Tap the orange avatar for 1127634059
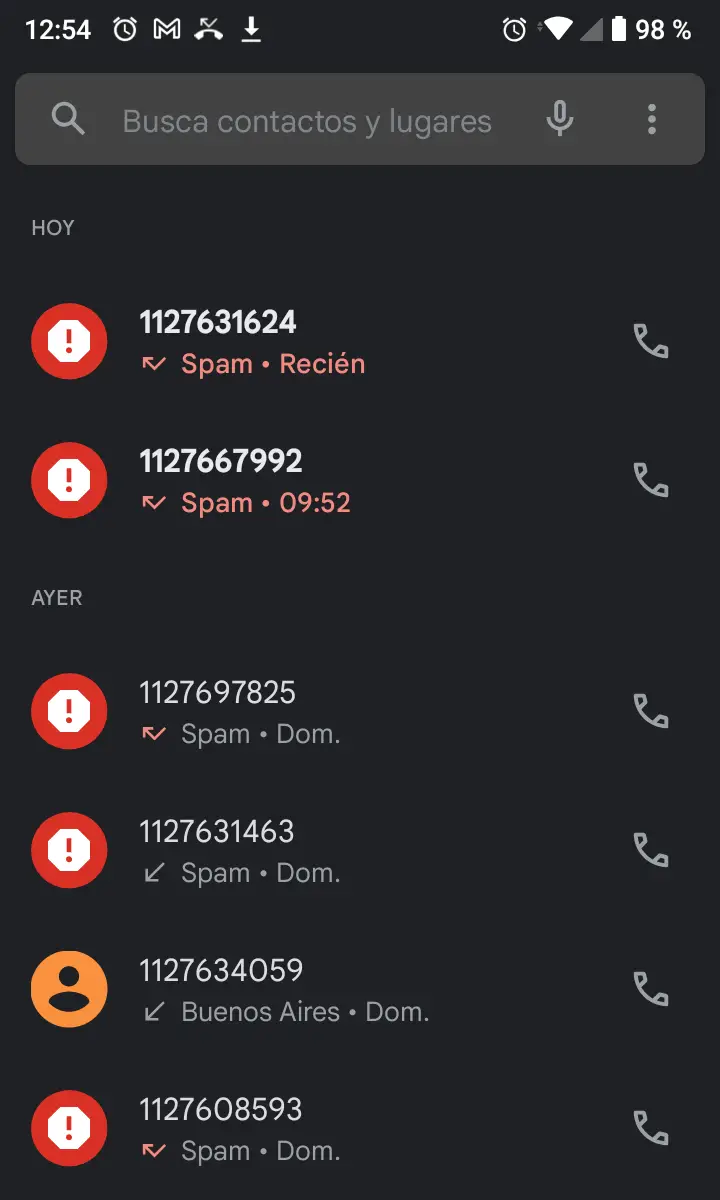This screenshot has height=1200, width=720. 69,989
